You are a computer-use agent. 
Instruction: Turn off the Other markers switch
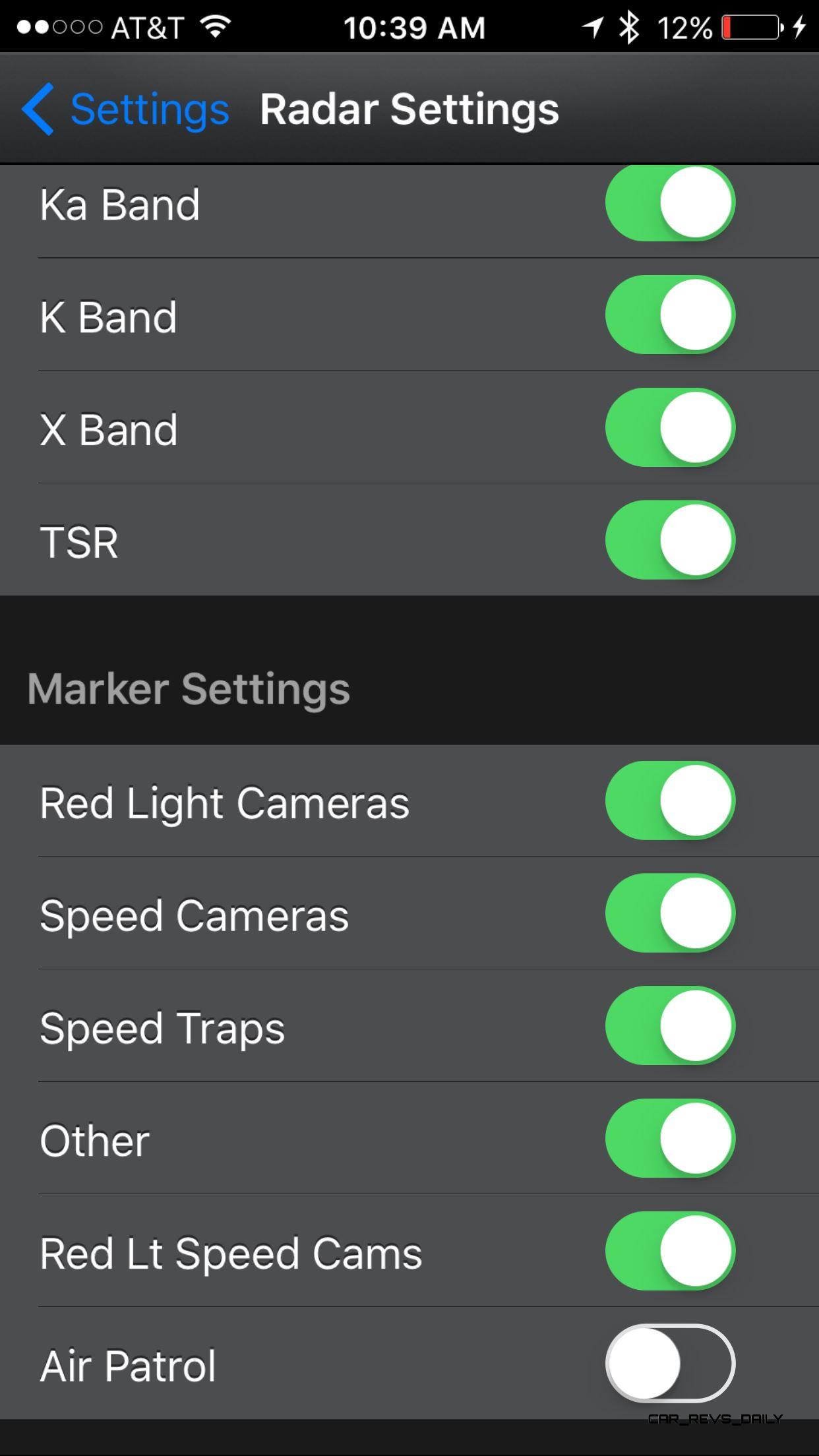coord(670,1138)
